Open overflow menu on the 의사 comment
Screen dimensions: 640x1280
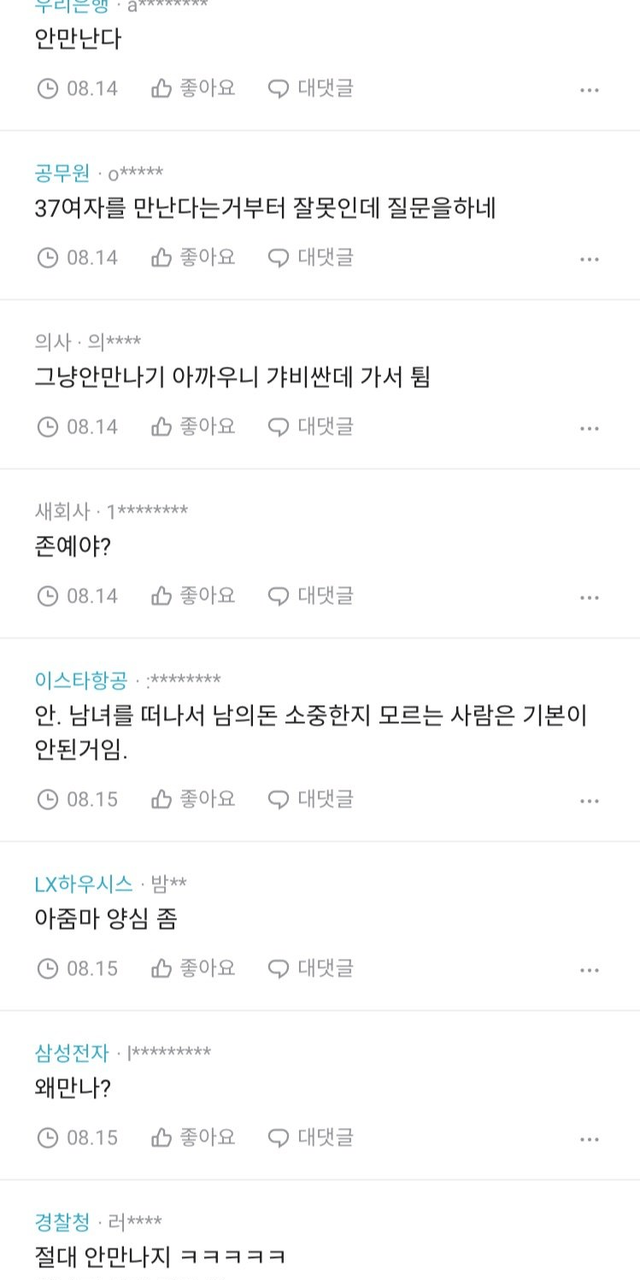click(589, 428)
